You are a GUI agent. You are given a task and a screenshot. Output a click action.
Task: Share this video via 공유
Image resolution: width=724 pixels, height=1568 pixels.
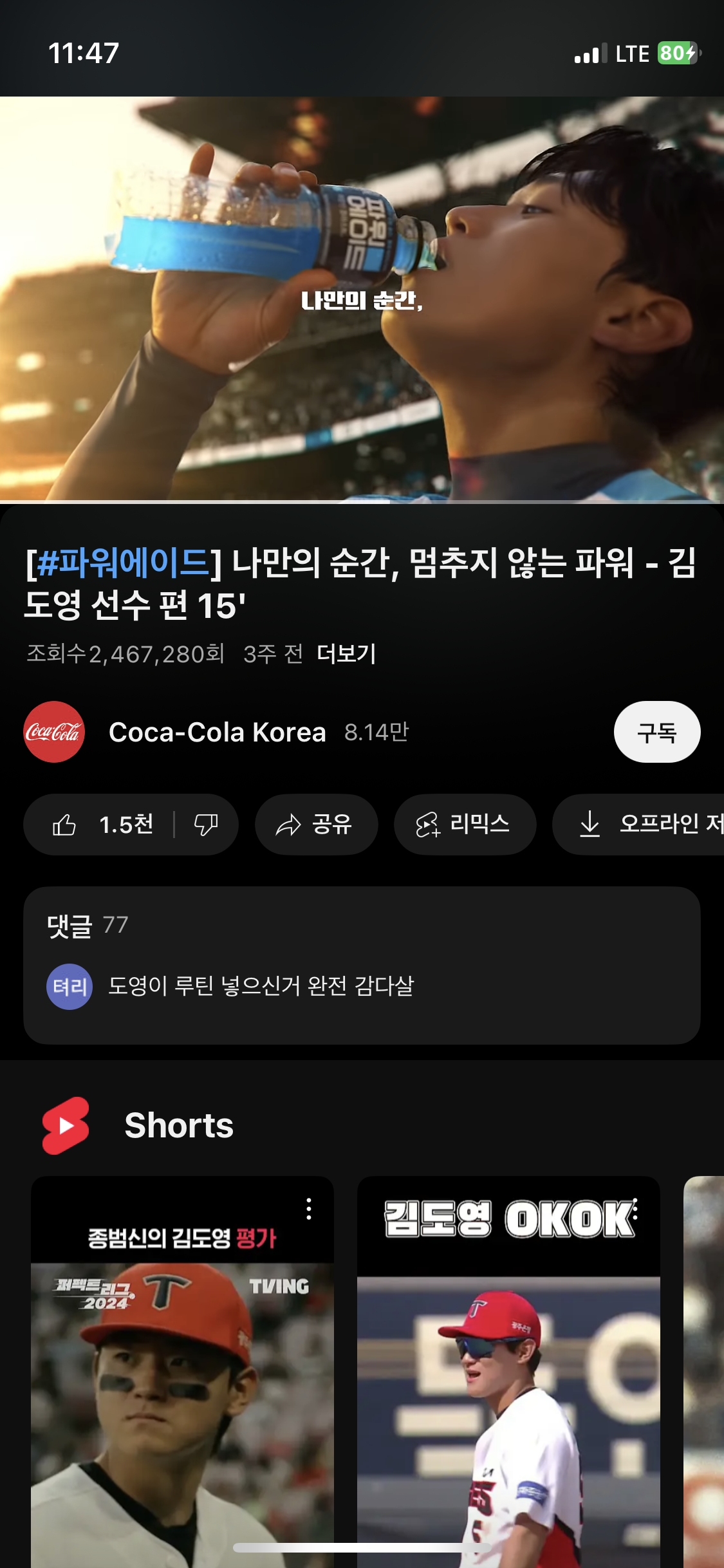[x=316, y=825]
